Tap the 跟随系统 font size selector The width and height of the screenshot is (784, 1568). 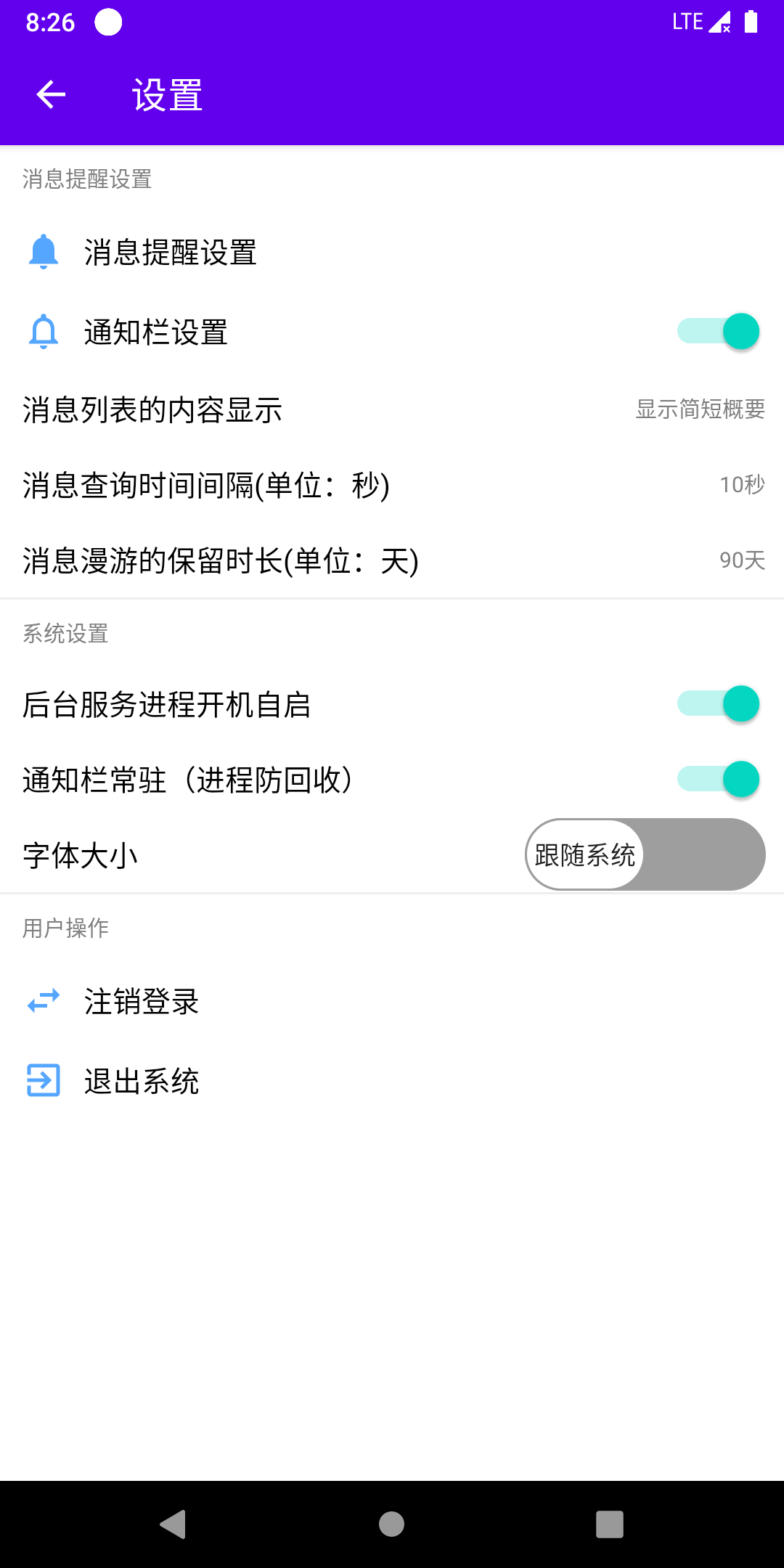(645, 855)
